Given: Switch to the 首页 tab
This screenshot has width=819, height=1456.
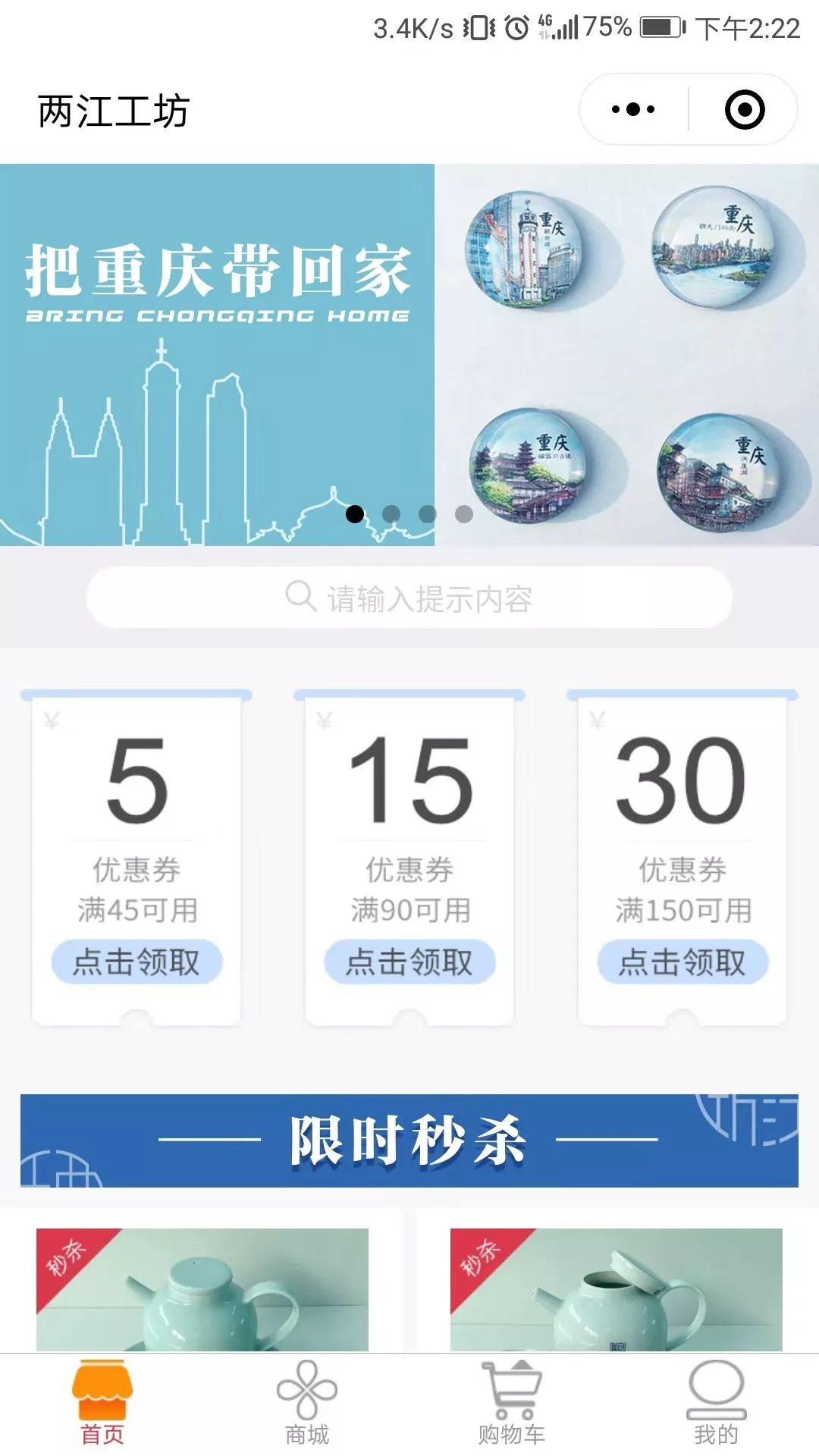Looking at the screenshot, I should (102, 1403).
